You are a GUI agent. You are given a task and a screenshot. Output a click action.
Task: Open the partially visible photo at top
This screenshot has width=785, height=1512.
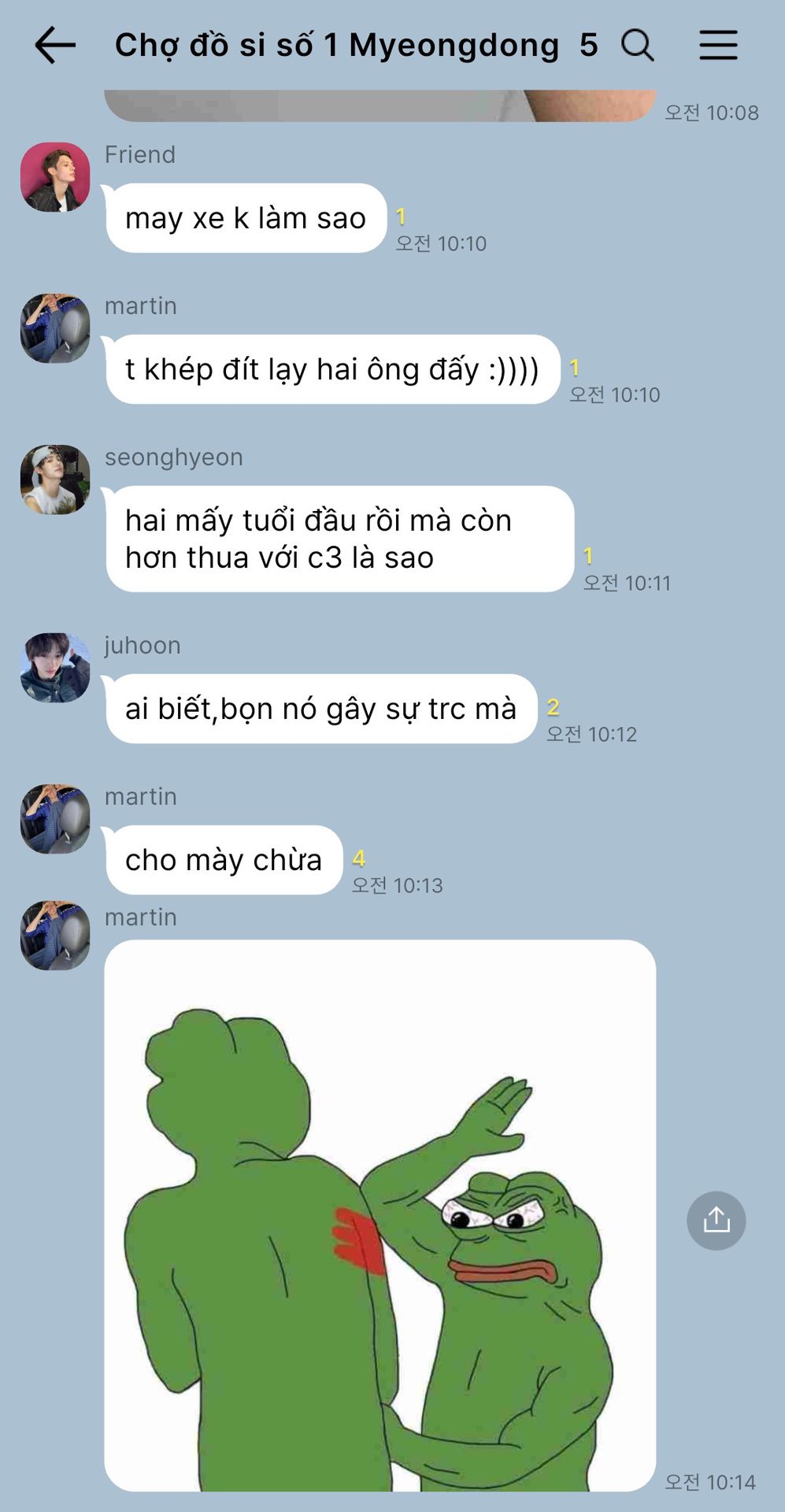(380, 106)
